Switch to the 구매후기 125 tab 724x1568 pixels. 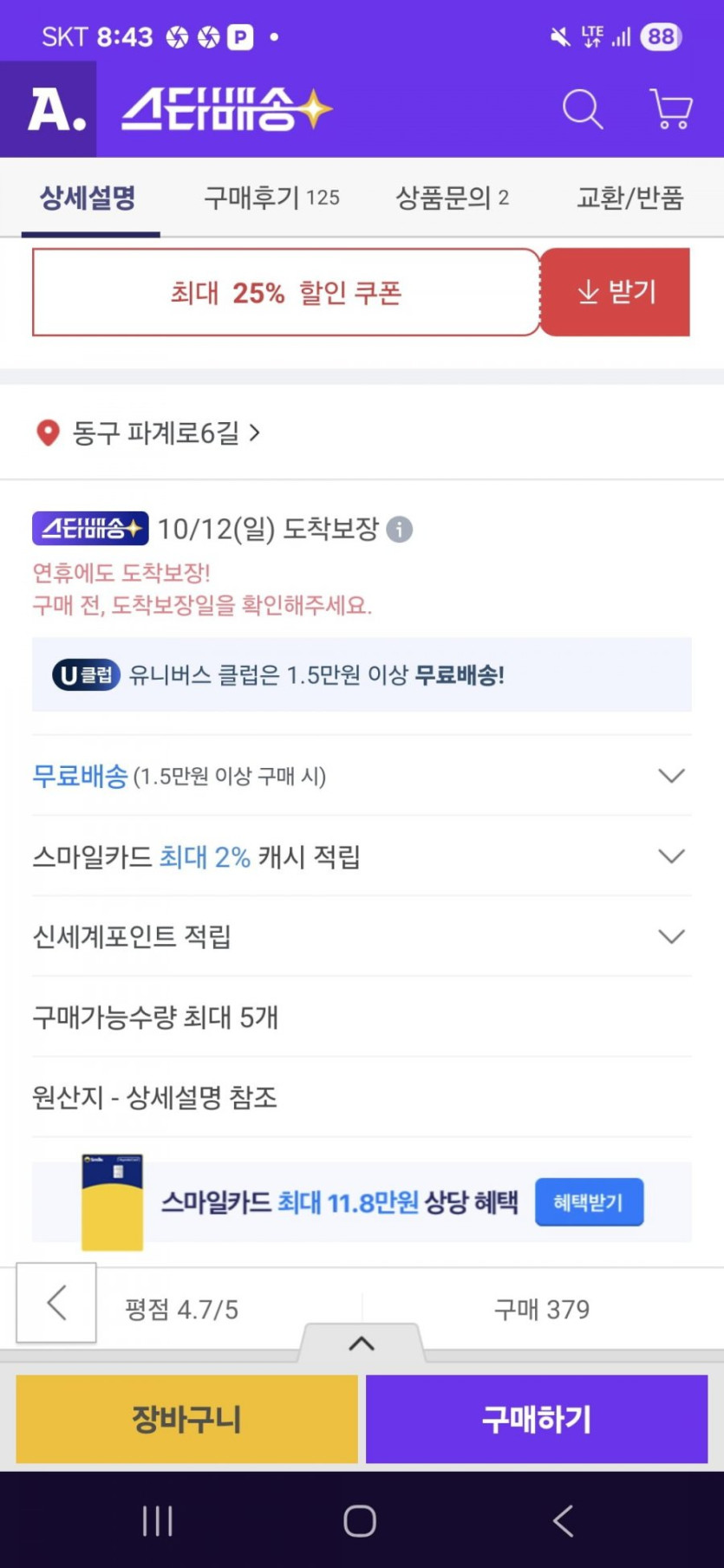tap(271, 198)
